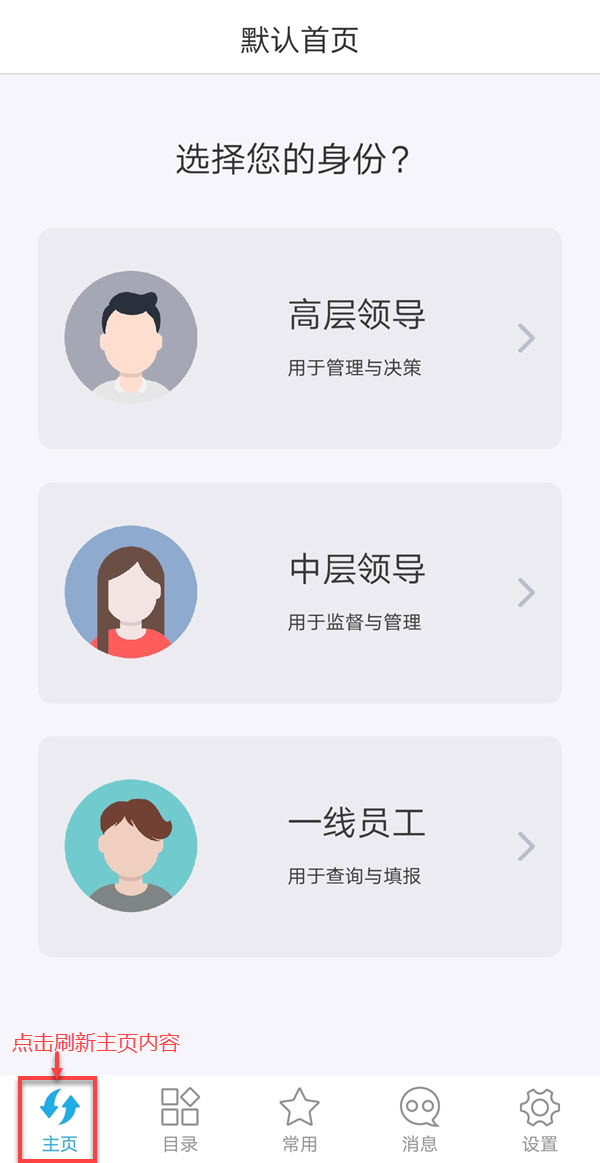
Task: Switch to the 设置 tab
Action: click(x=539, y=1119)
